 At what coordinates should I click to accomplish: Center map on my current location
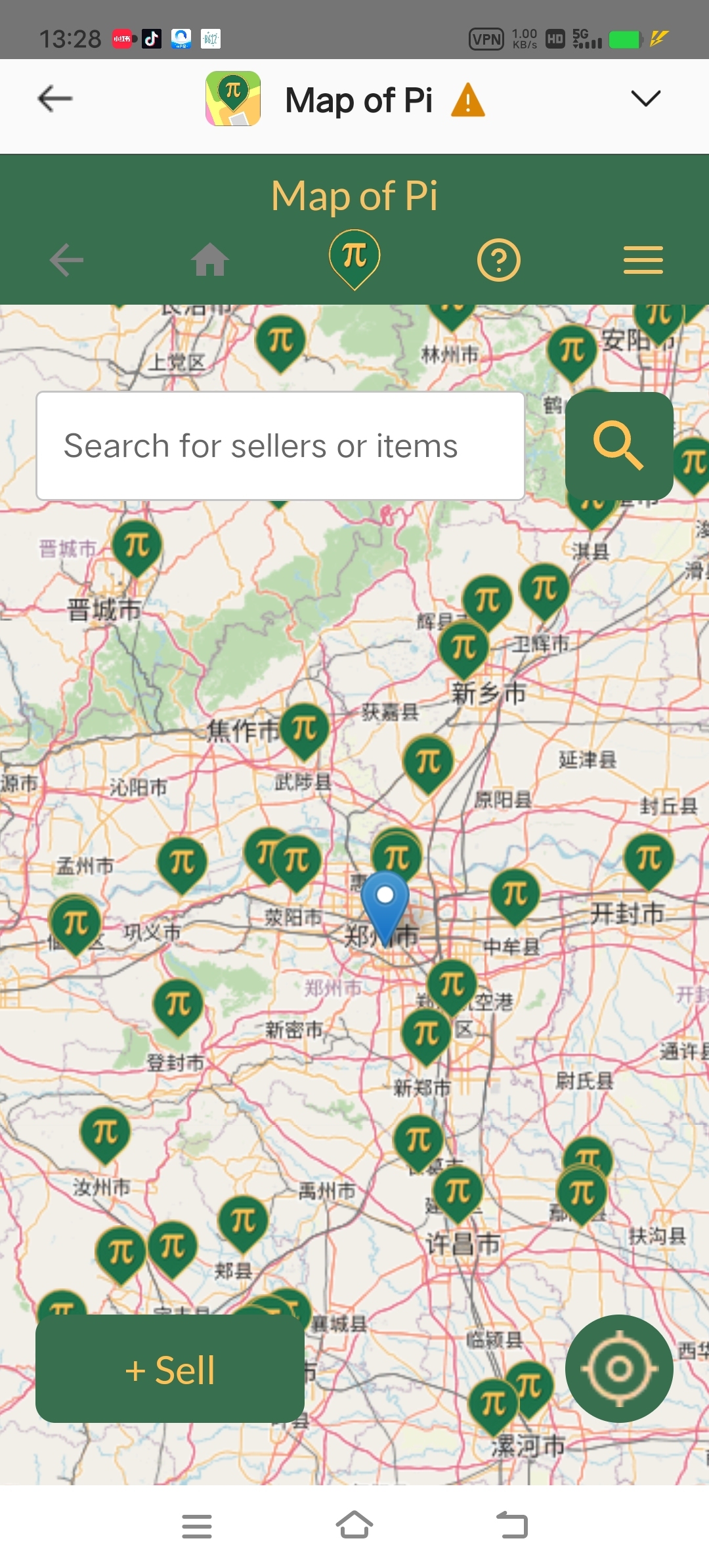pyautogui.click(x=619, y=1369)
